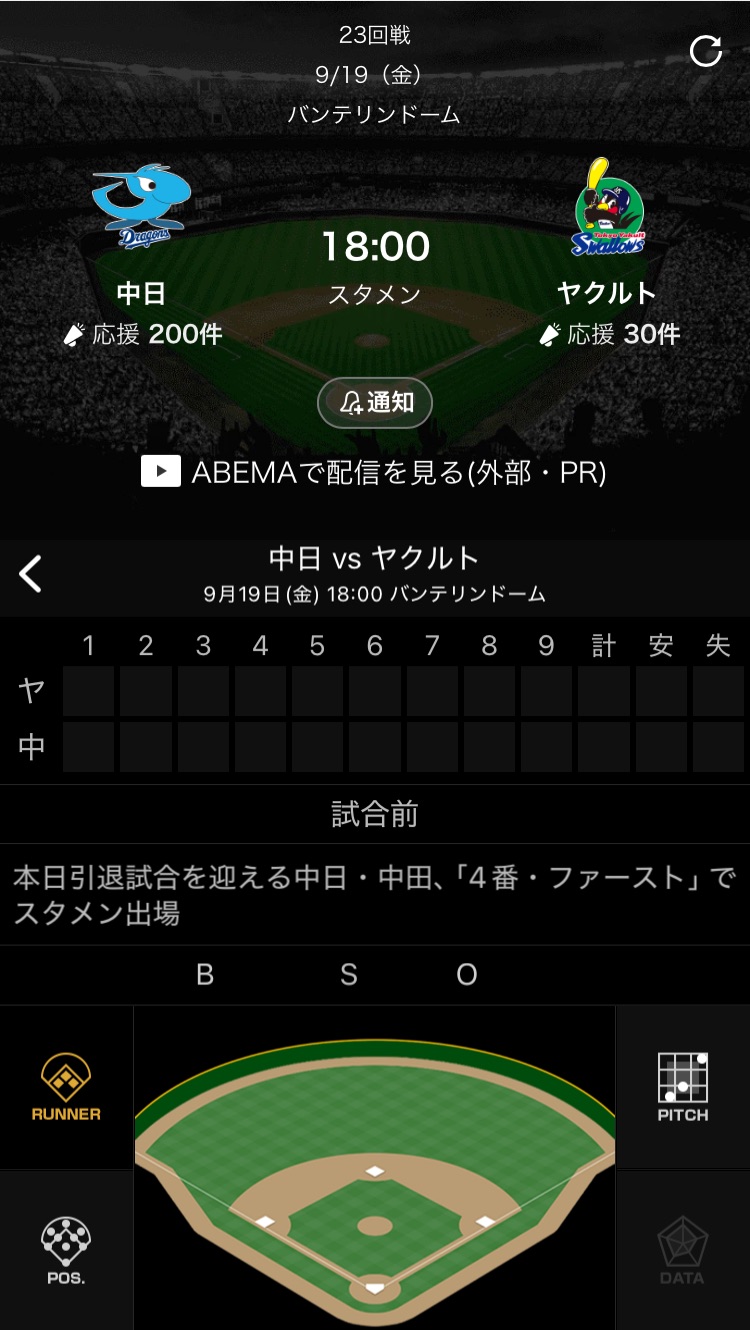750x1330 pixels.
Task: Cheer for ヤクルト Swallows
Action: click(x=609, y=334)
